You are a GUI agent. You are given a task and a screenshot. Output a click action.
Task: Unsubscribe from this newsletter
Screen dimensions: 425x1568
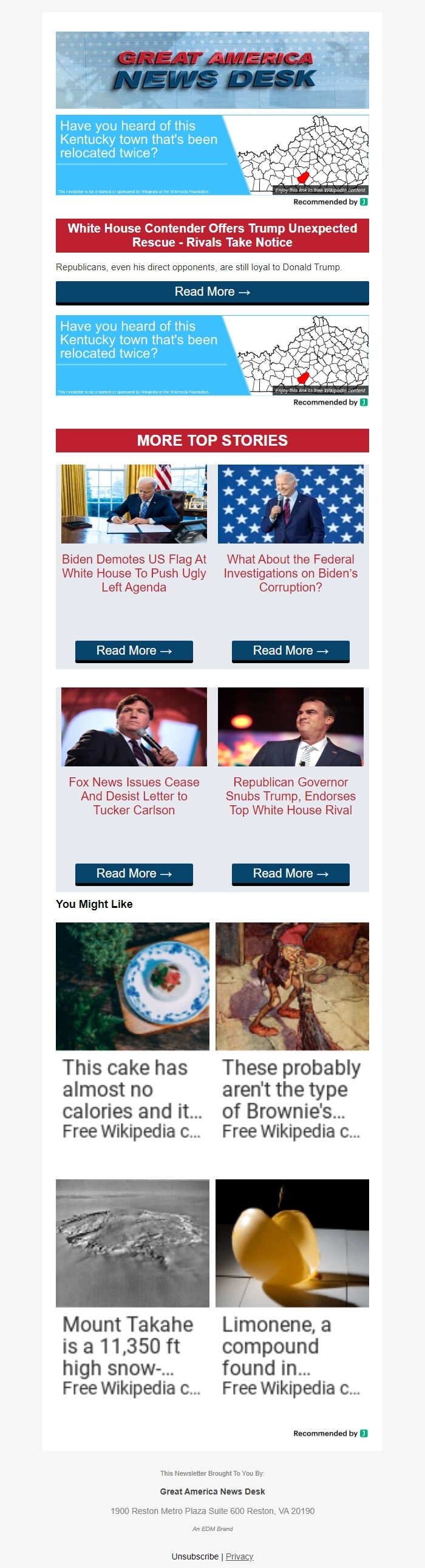click(x=195, y=1556)
